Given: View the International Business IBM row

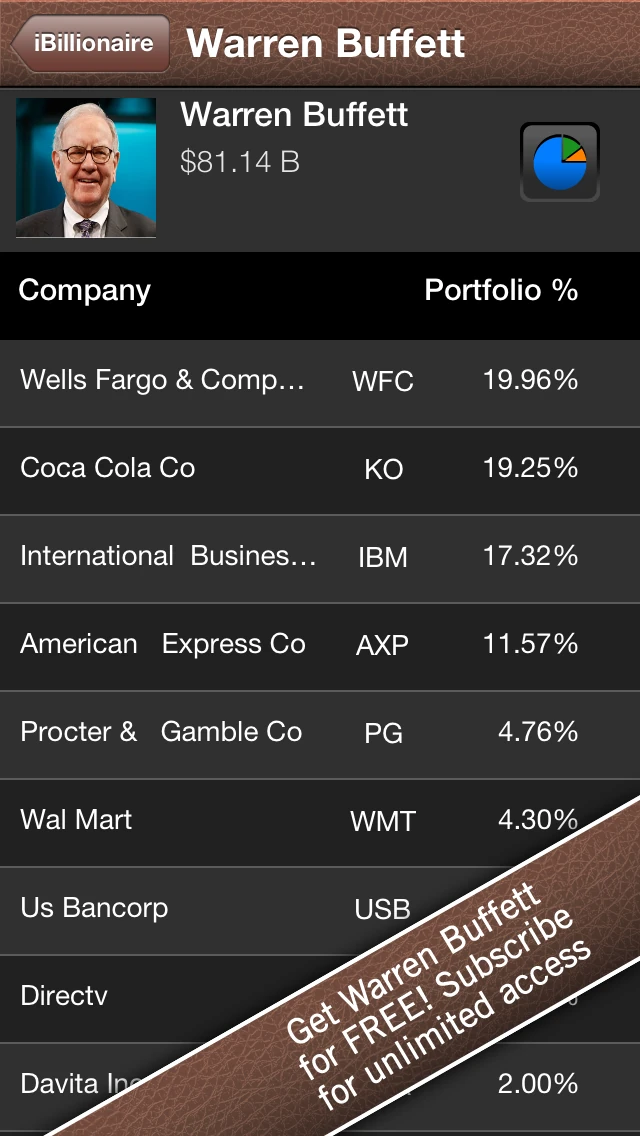Looking at the screenshot, I should pyautogui.click(x=320, y=559).
